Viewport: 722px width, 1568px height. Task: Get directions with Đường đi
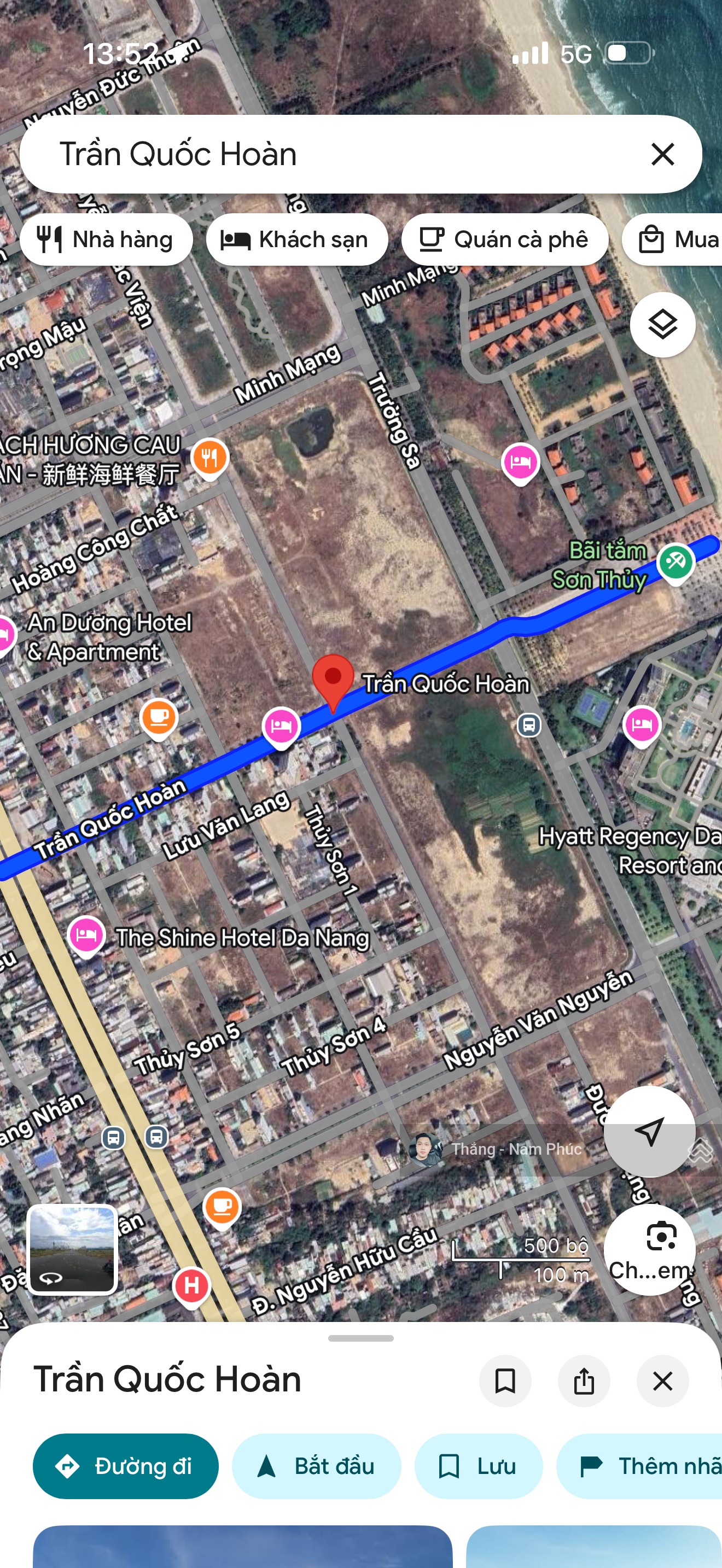125,1466
